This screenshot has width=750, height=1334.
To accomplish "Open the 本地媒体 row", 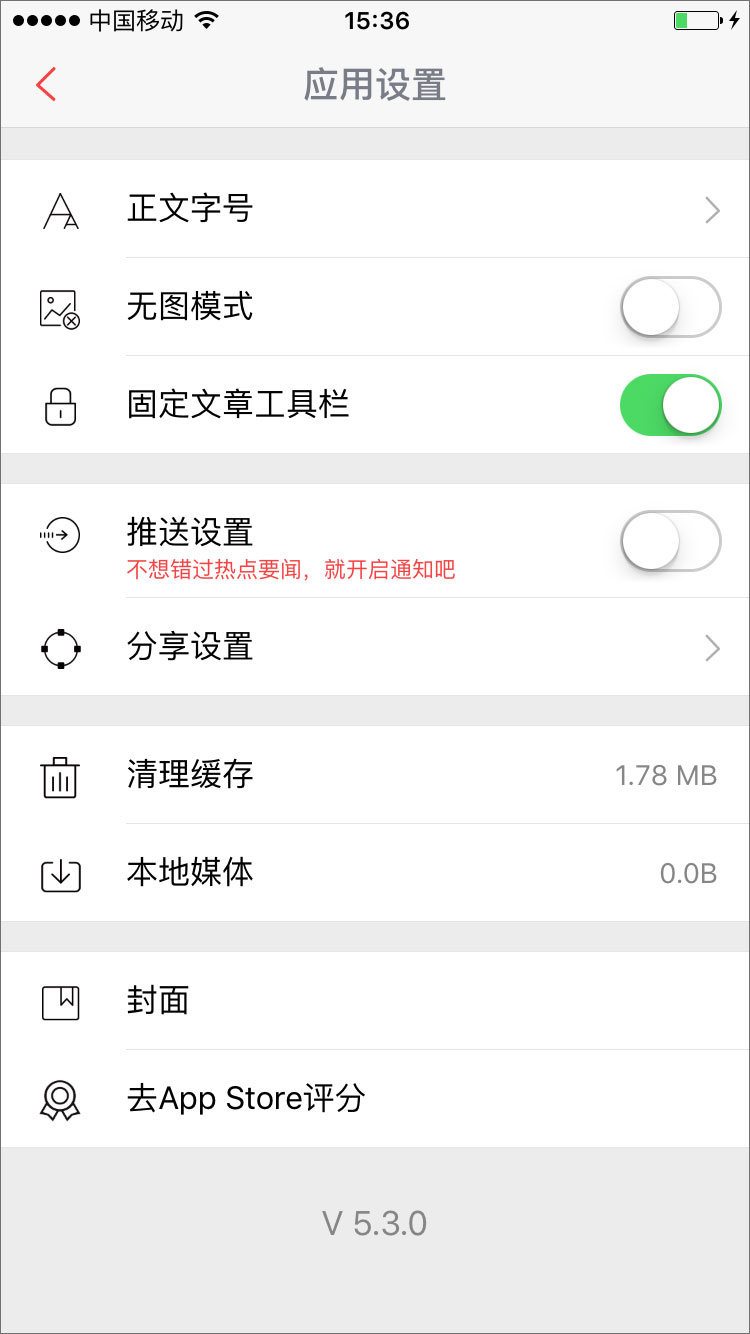I will point(375,873).
